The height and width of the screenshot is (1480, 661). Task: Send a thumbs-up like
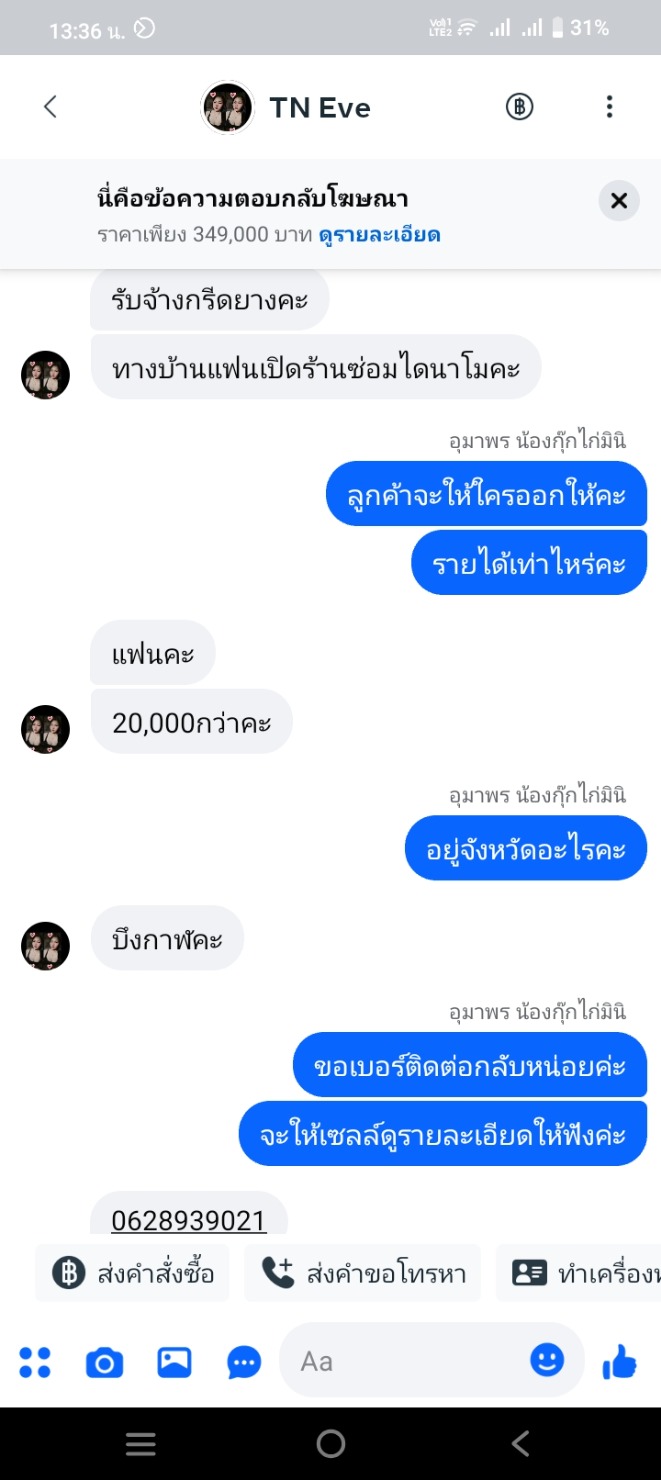pos(620,1361)
